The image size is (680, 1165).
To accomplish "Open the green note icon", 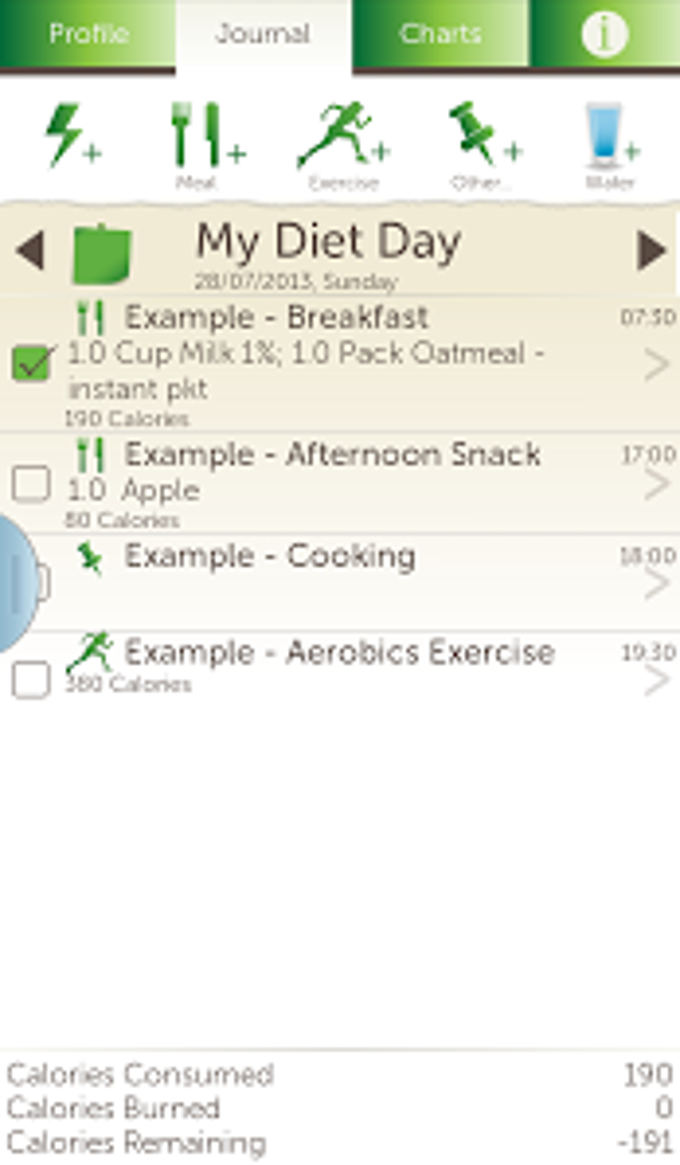I will coord(102,255).
